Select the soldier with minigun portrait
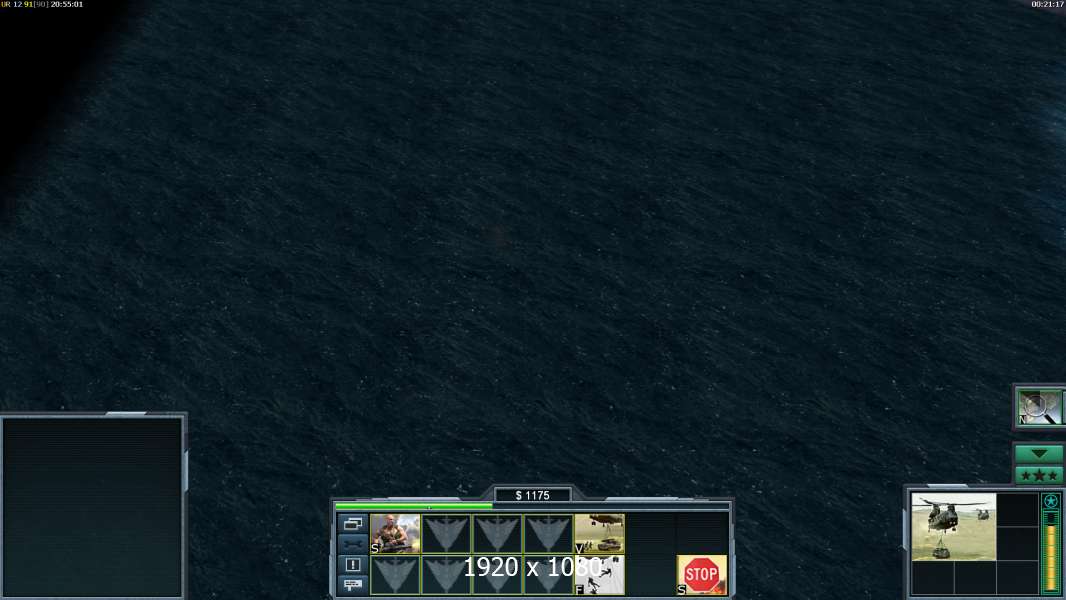The height and width of the screenshot is (600, 1066). [396, 533]
